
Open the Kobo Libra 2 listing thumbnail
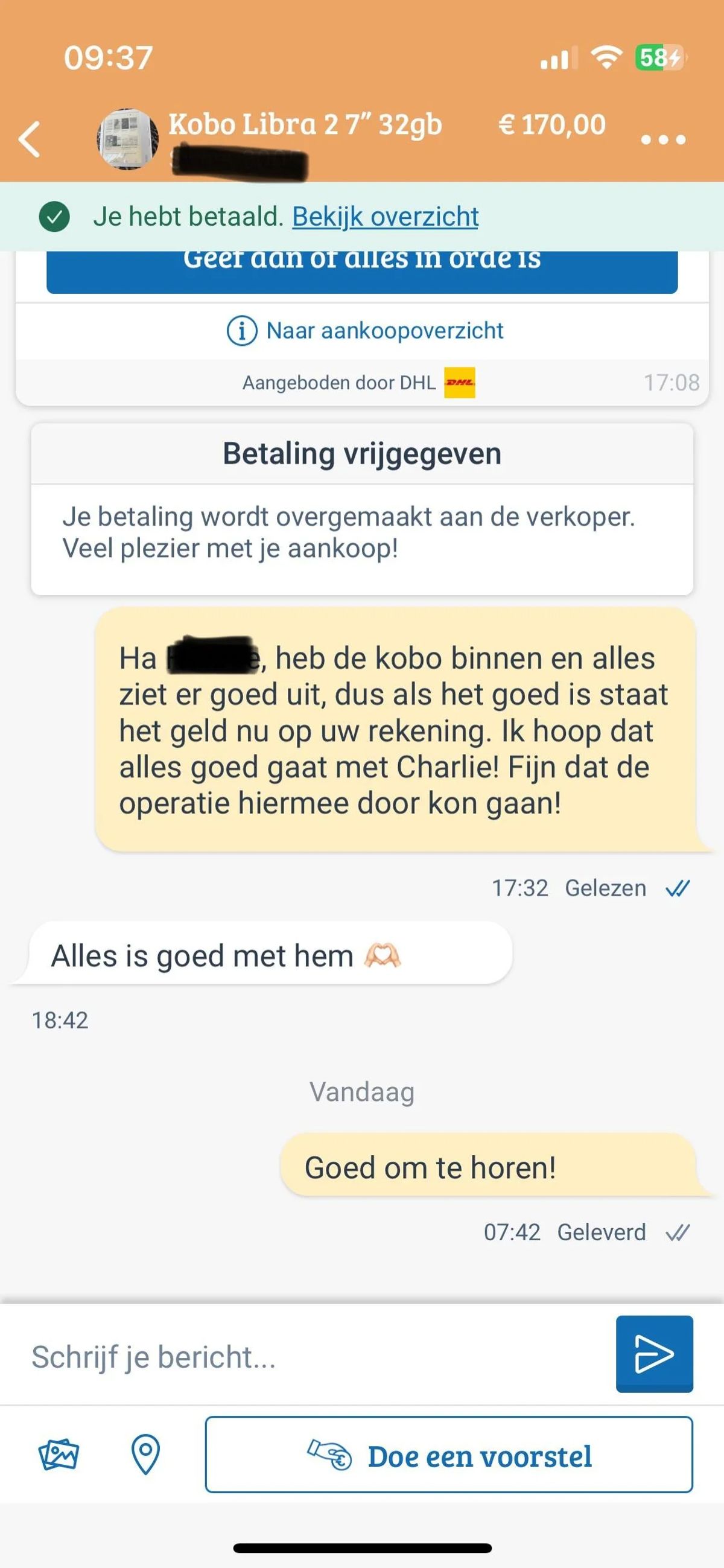click(x=128, y=139)
